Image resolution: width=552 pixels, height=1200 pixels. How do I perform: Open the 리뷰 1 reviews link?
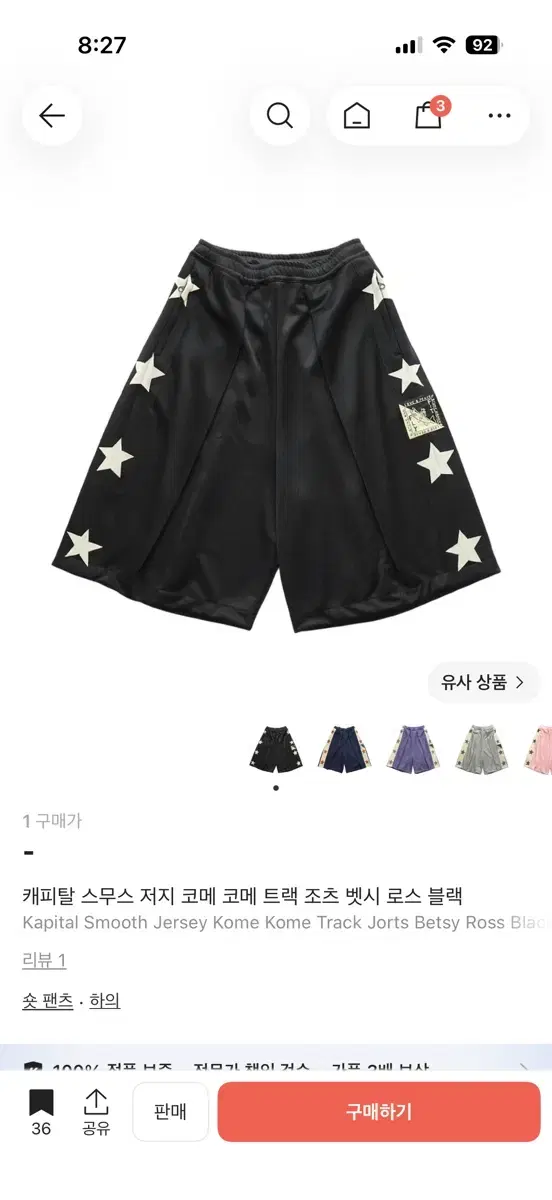point(44,960)
